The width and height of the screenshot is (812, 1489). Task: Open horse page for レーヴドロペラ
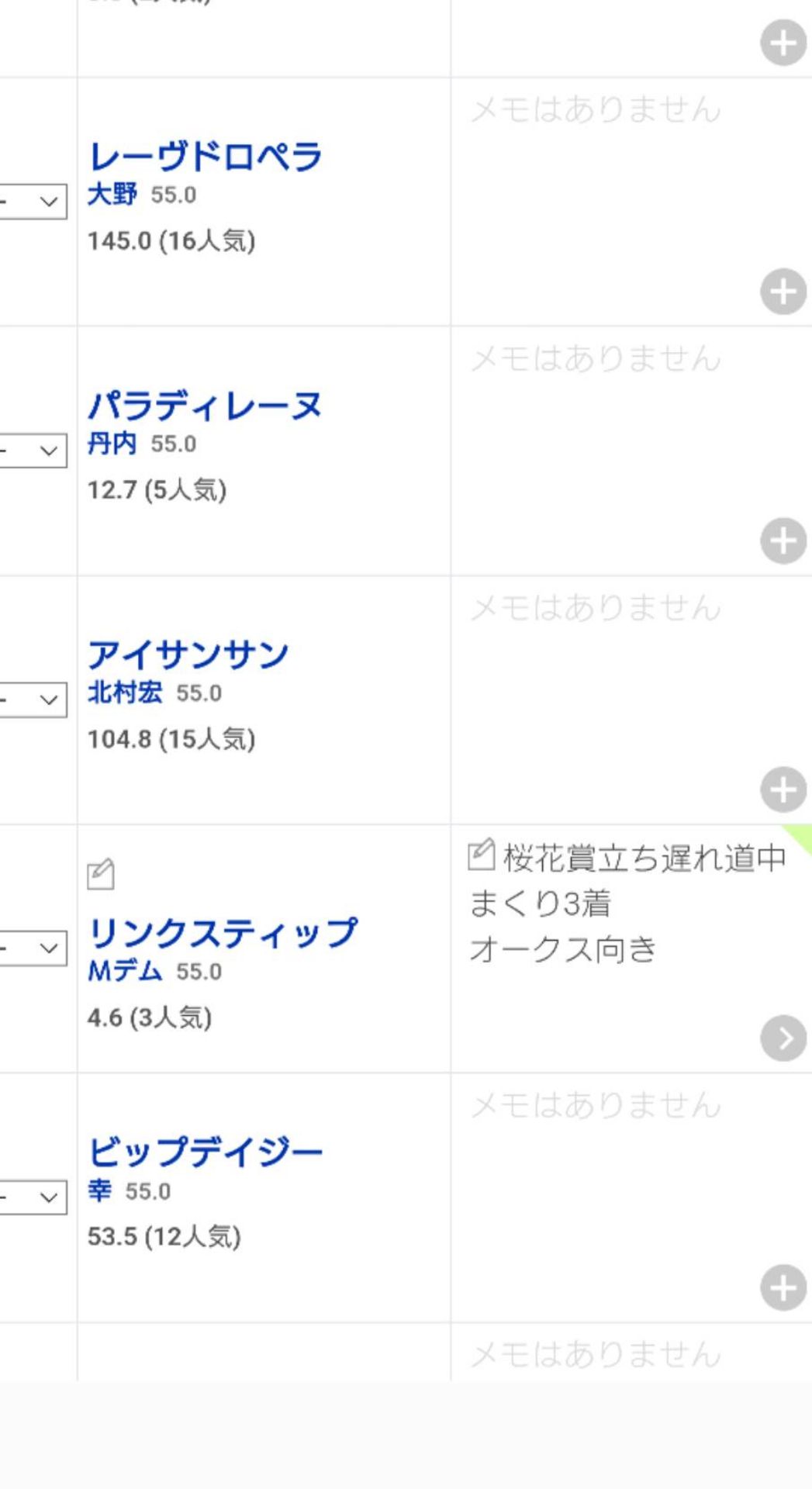click(205, 157)
